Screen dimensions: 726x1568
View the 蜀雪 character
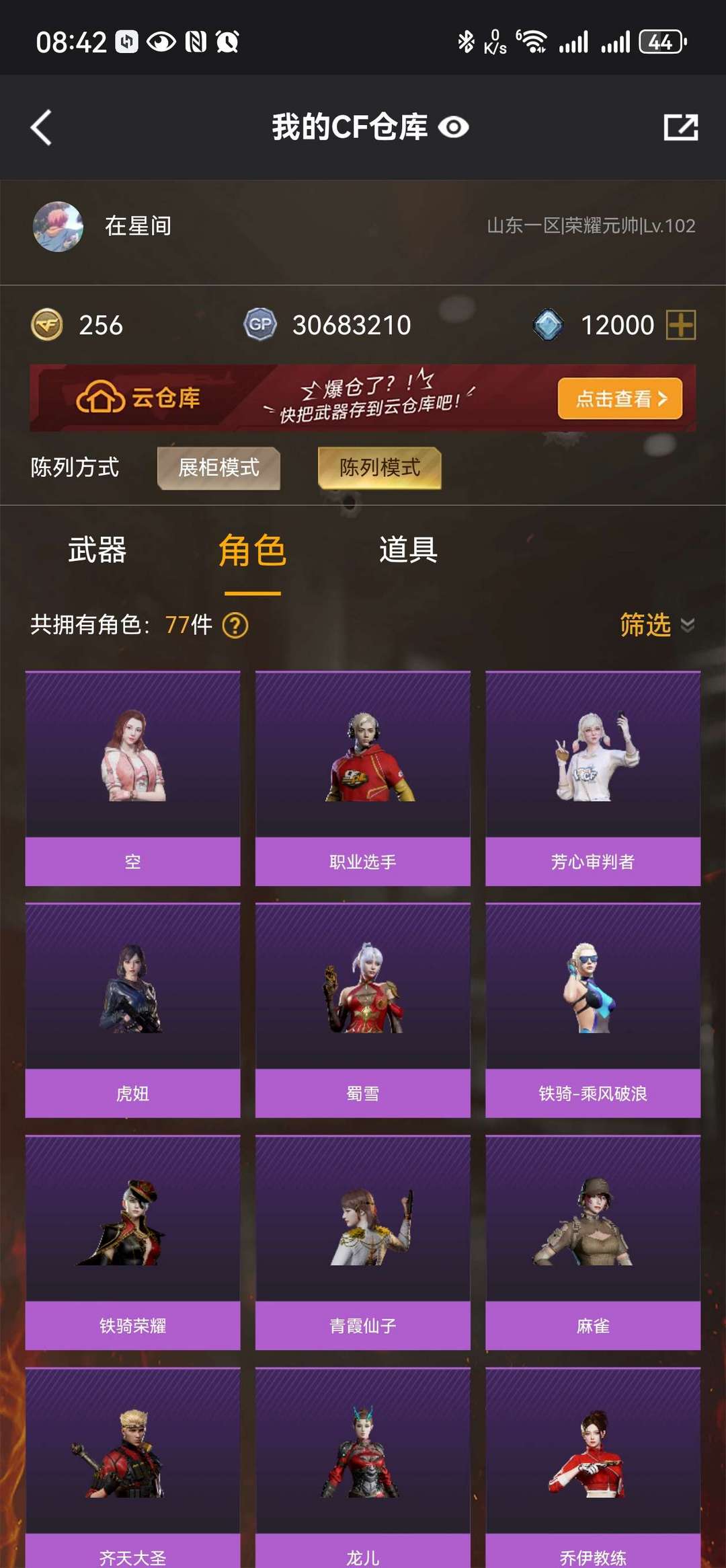[x=363, y=1010]
